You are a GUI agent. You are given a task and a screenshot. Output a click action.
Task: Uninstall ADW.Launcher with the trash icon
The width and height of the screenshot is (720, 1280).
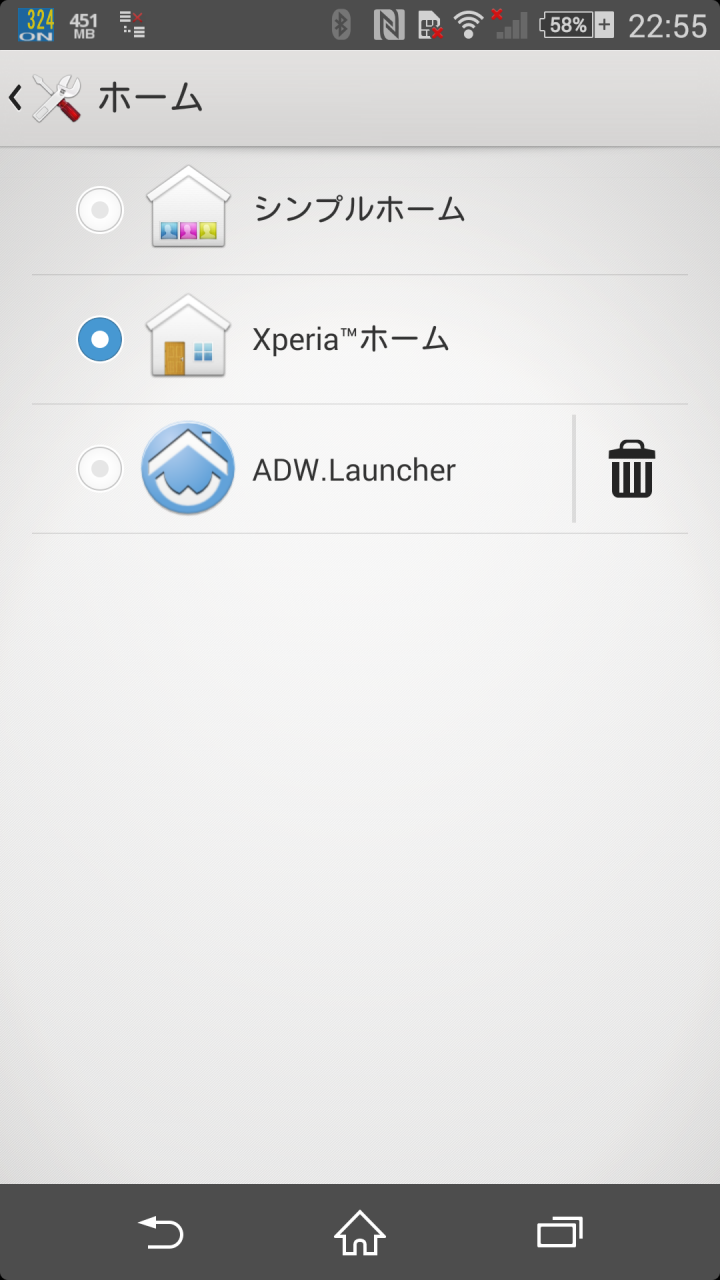tap(632, 469)
